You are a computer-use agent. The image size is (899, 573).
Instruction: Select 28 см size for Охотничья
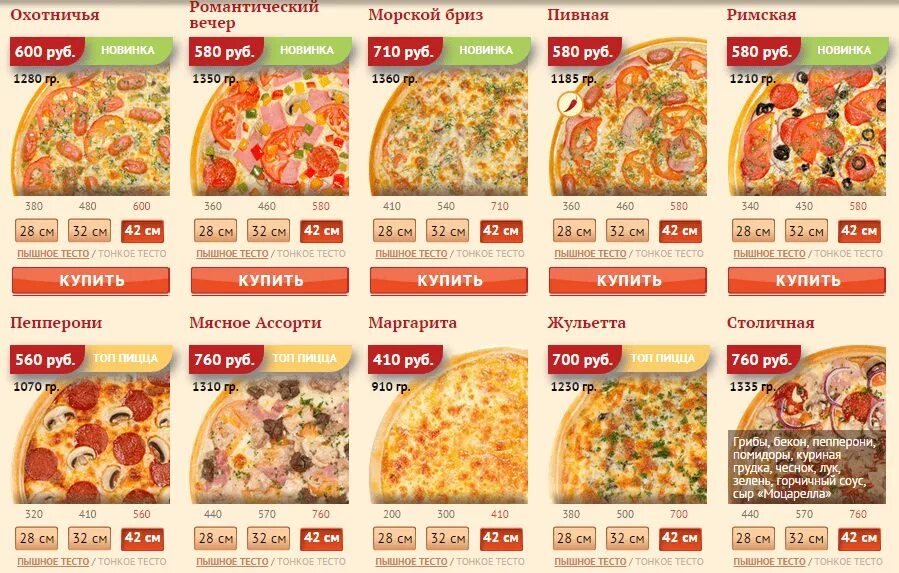click(37, 231)
